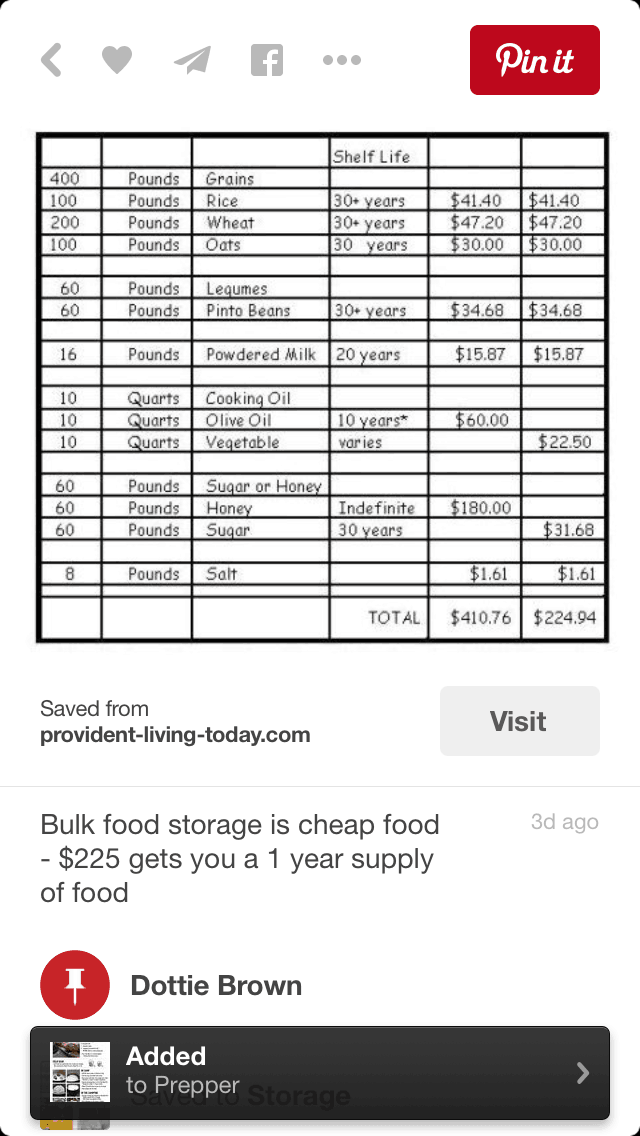Open the Added to Prepper notification

point(320,1072)
